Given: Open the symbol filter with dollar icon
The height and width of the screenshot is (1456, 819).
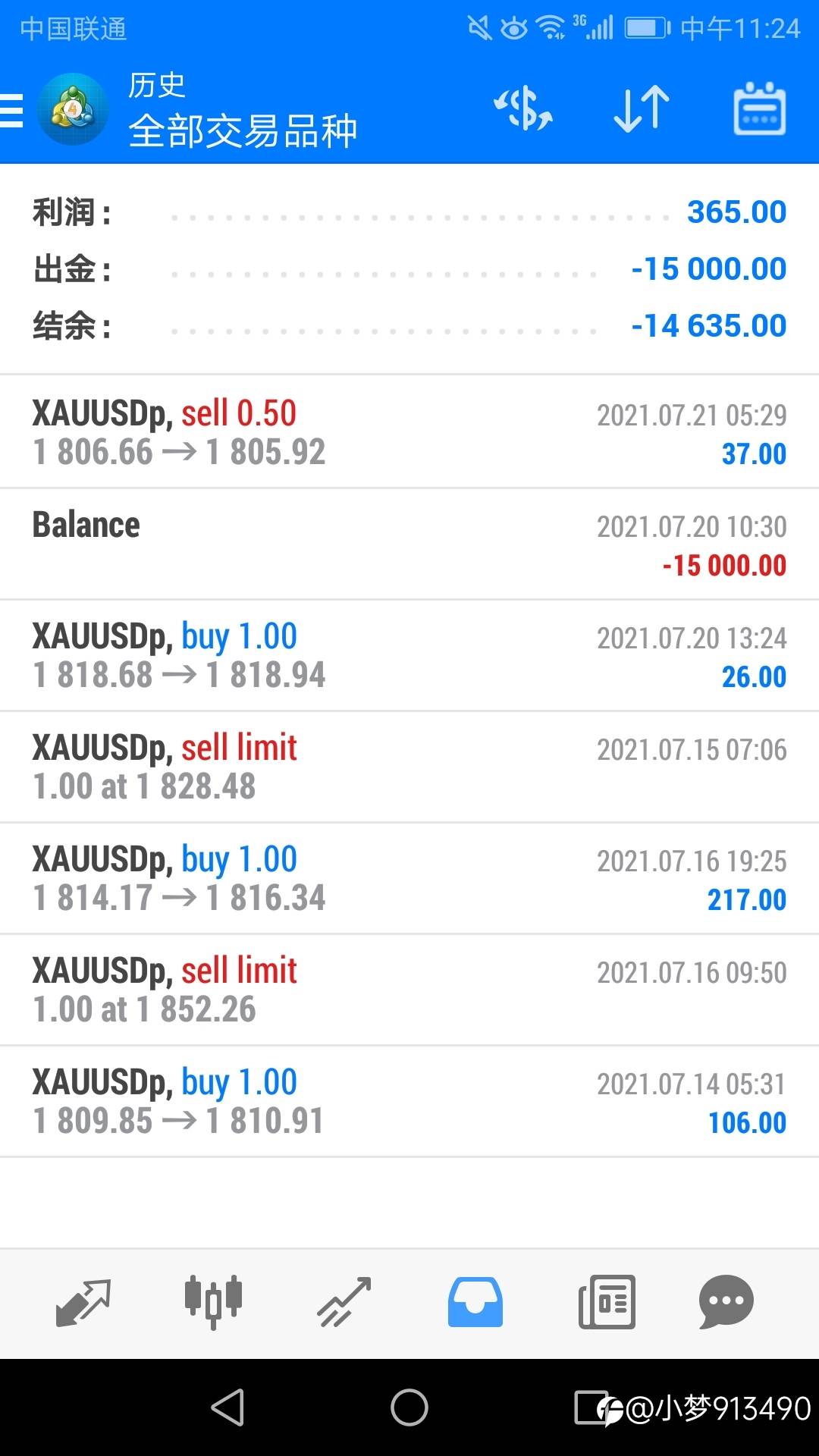Looking at the screenshot, I should [523, 109].
